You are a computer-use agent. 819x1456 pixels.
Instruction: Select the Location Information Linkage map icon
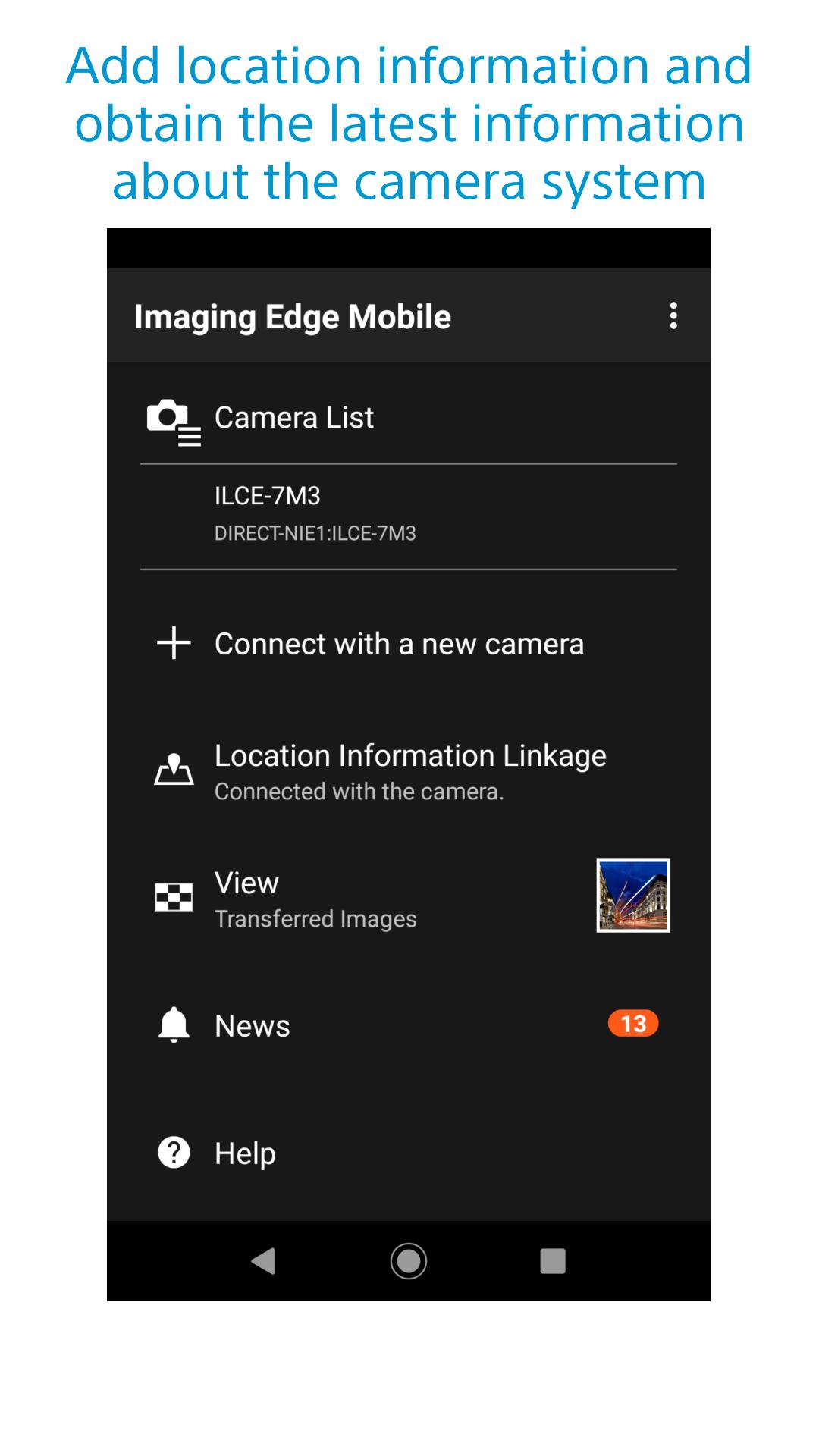(172, 770)
